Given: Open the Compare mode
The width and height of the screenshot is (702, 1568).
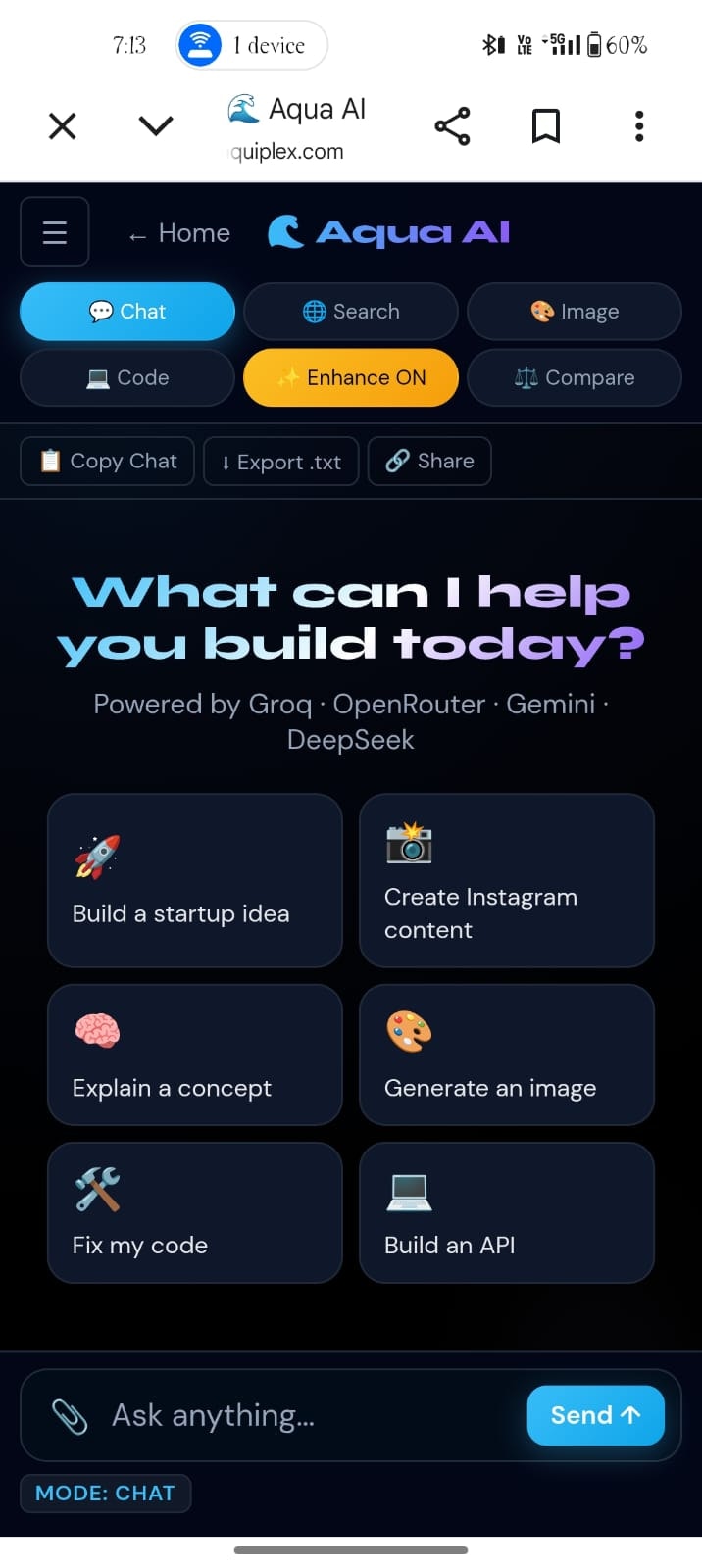Looking at the screenshot, I should tap(575, 378).
